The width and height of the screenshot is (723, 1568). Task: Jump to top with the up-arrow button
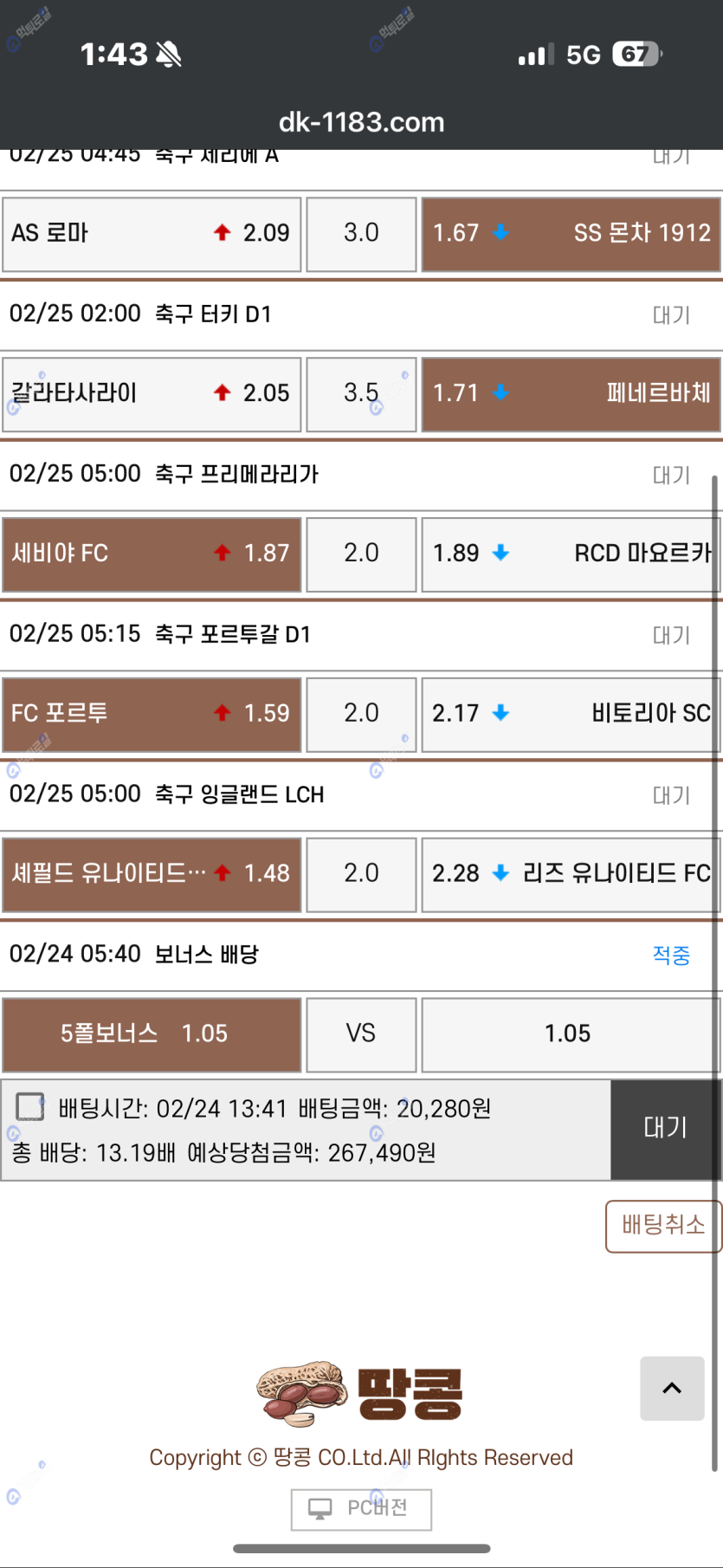click(672, 1388)
